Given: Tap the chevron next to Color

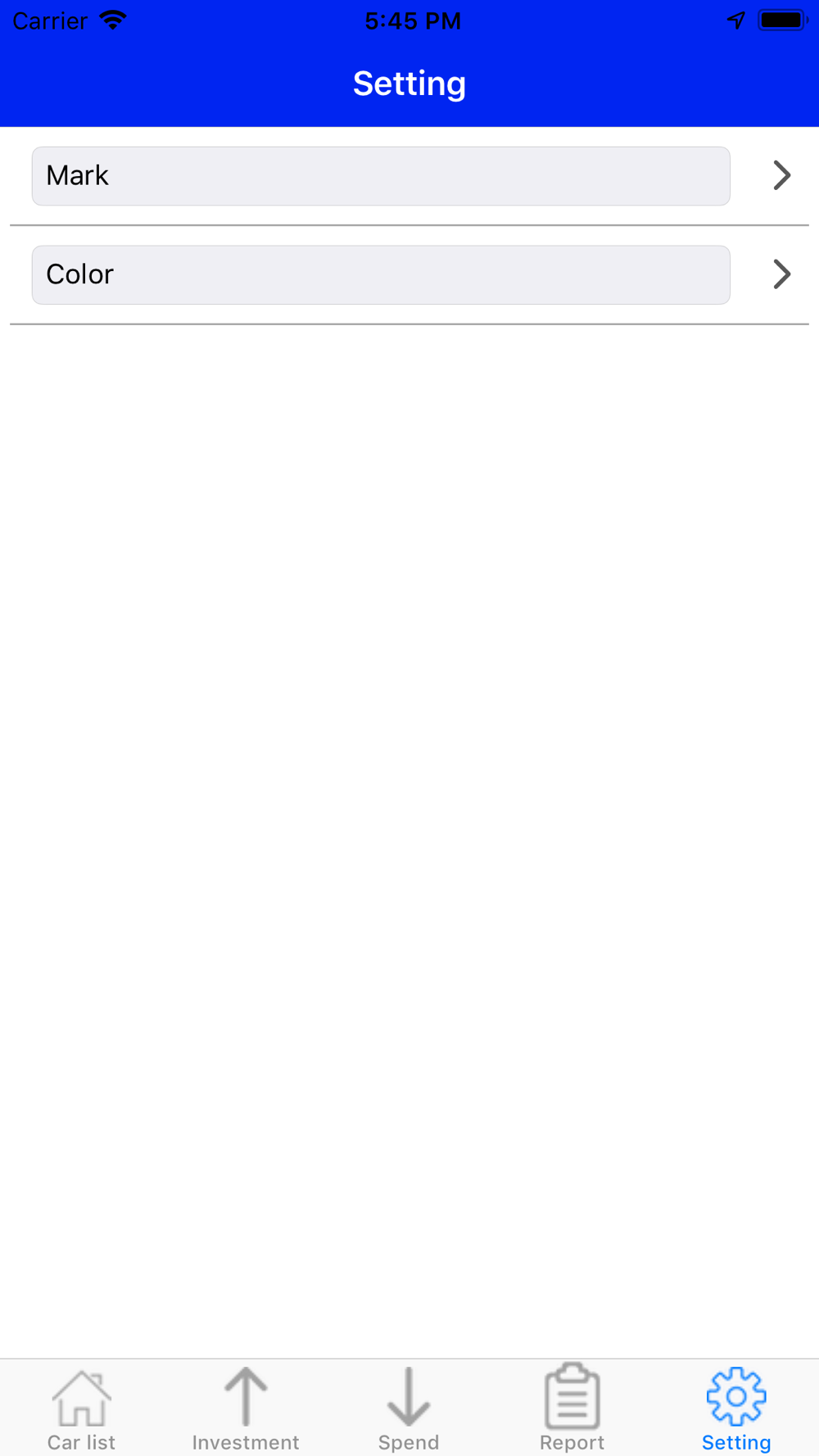Looking at the screenshot, I should coord(782,274).
